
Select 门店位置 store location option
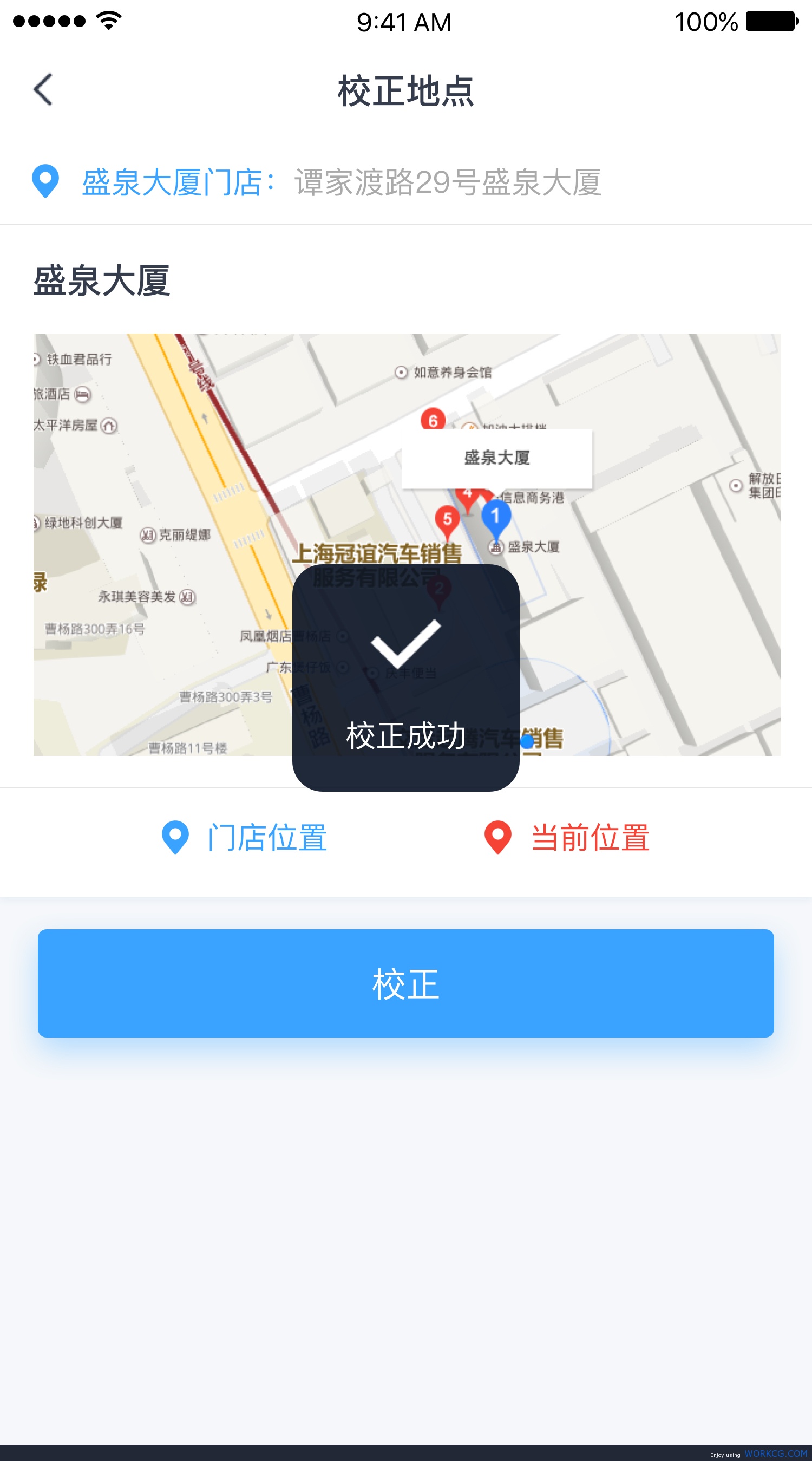(244, 837)
